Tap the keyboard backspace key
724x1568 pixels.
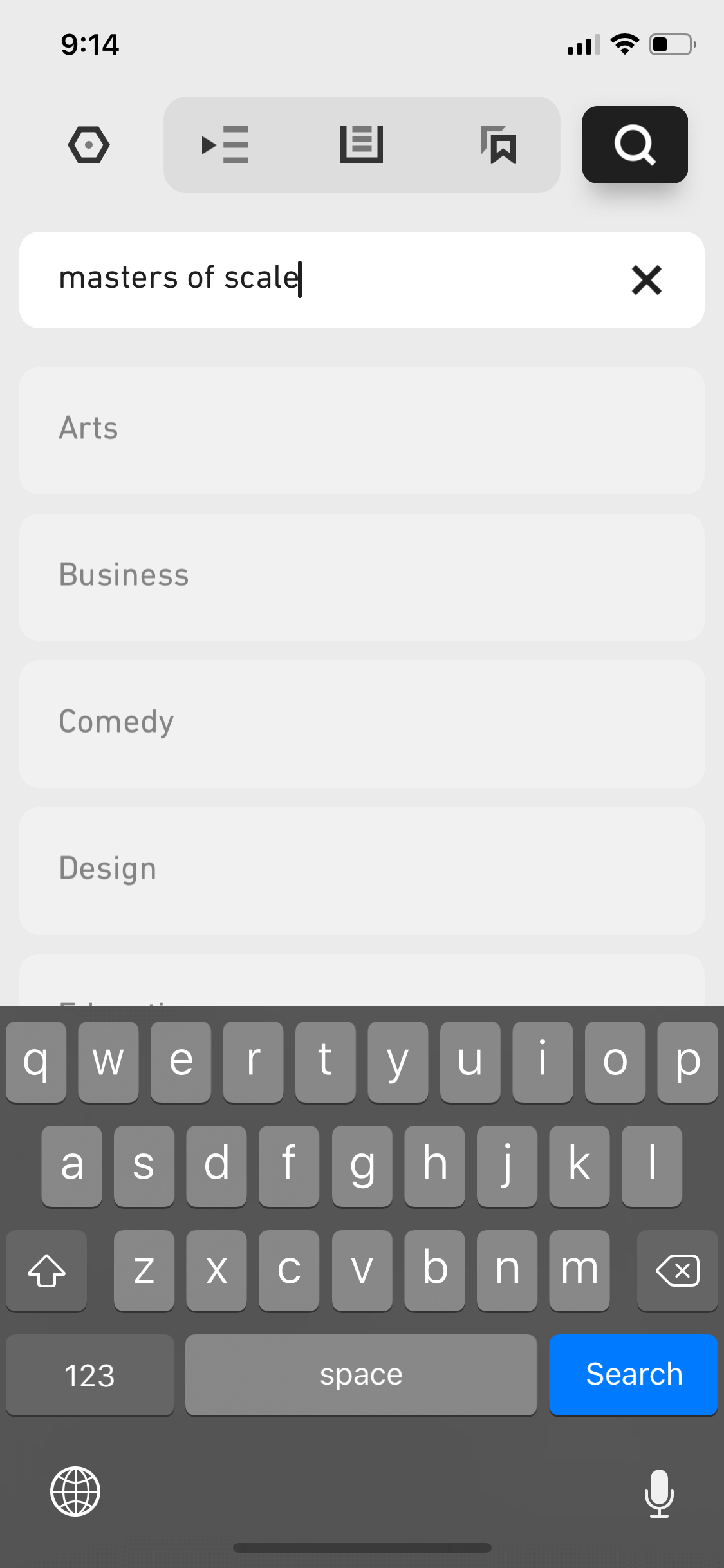point(677,1270)
